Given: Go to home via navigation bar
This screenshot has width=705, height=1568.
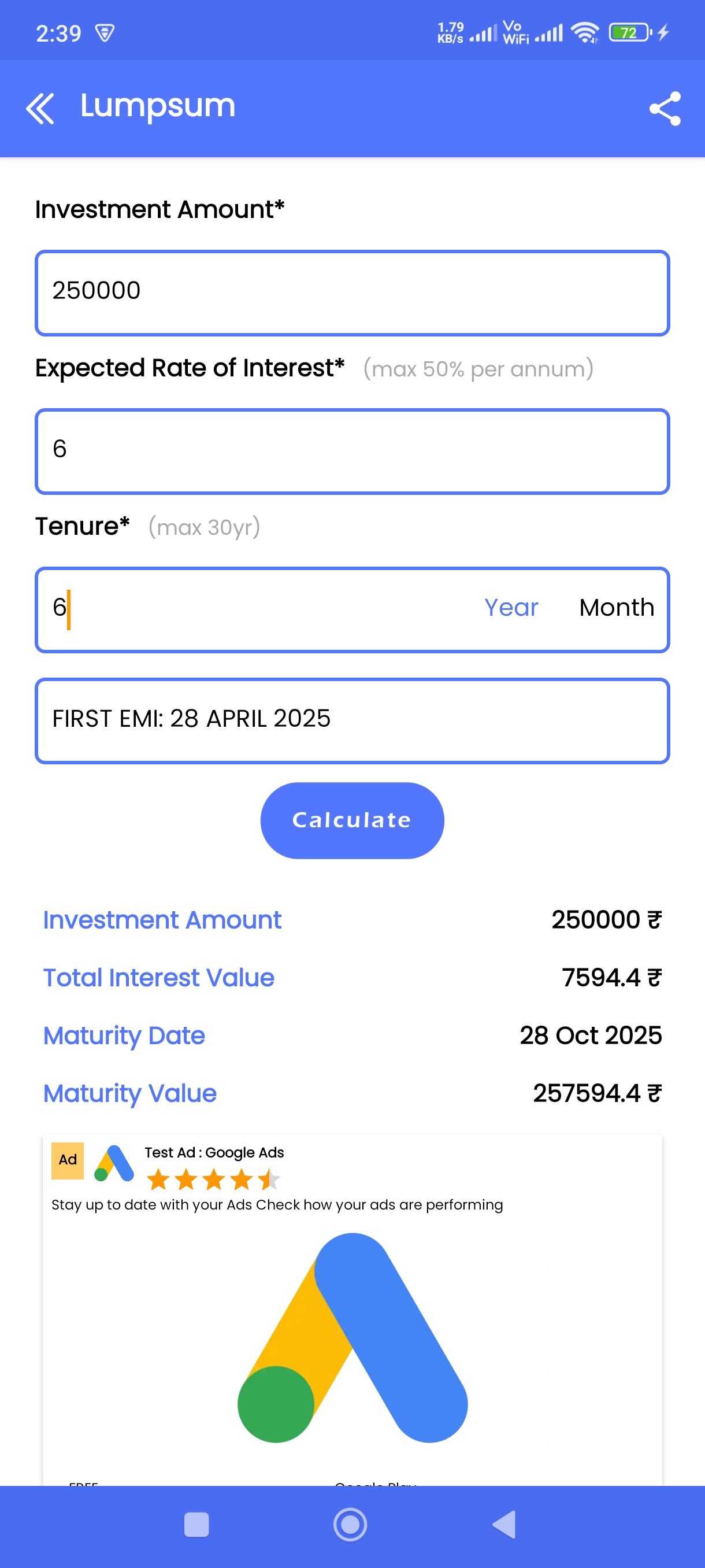Looking at the screenshot, I should point(350,1525).
